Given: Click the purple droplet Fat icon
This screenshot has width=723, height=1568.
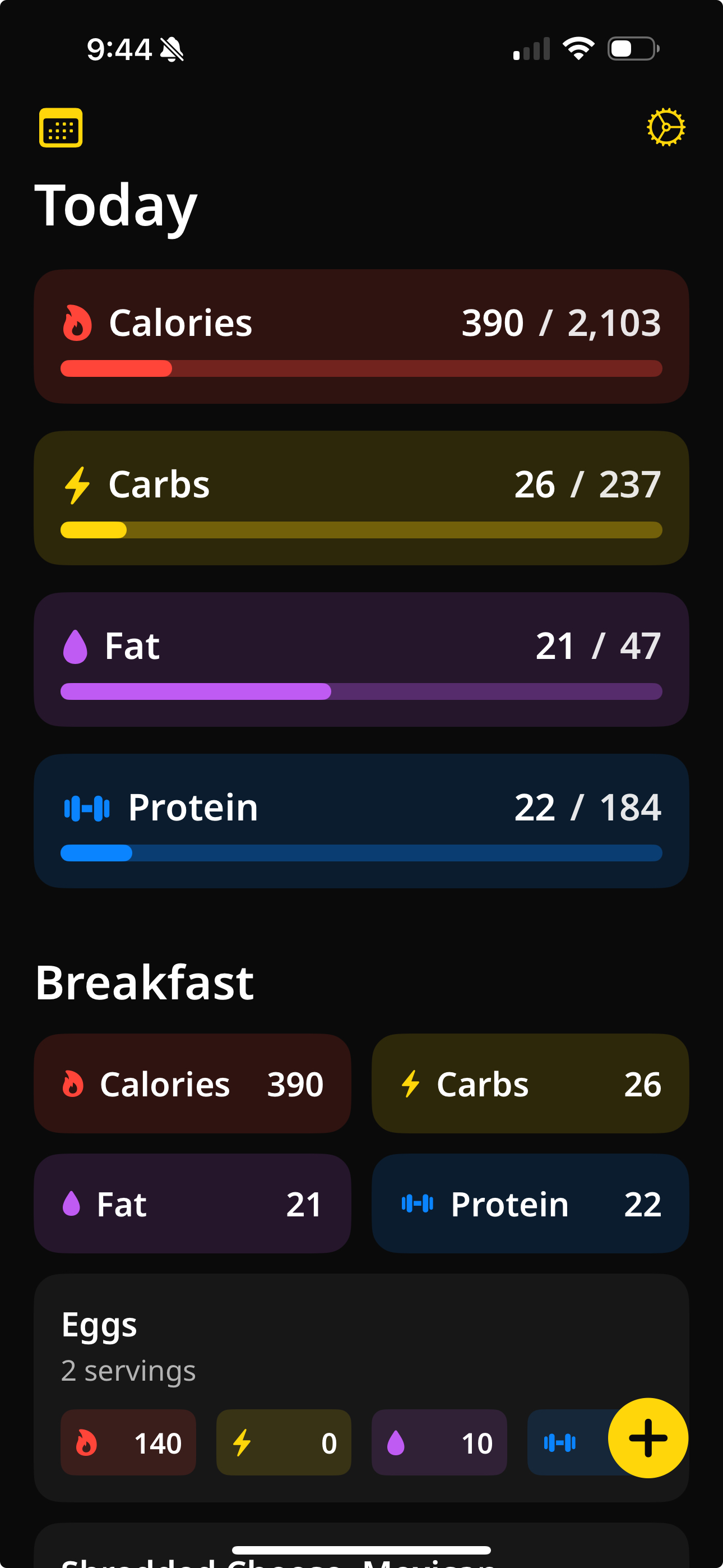Looking at the screenshot, I should [76, 645].
